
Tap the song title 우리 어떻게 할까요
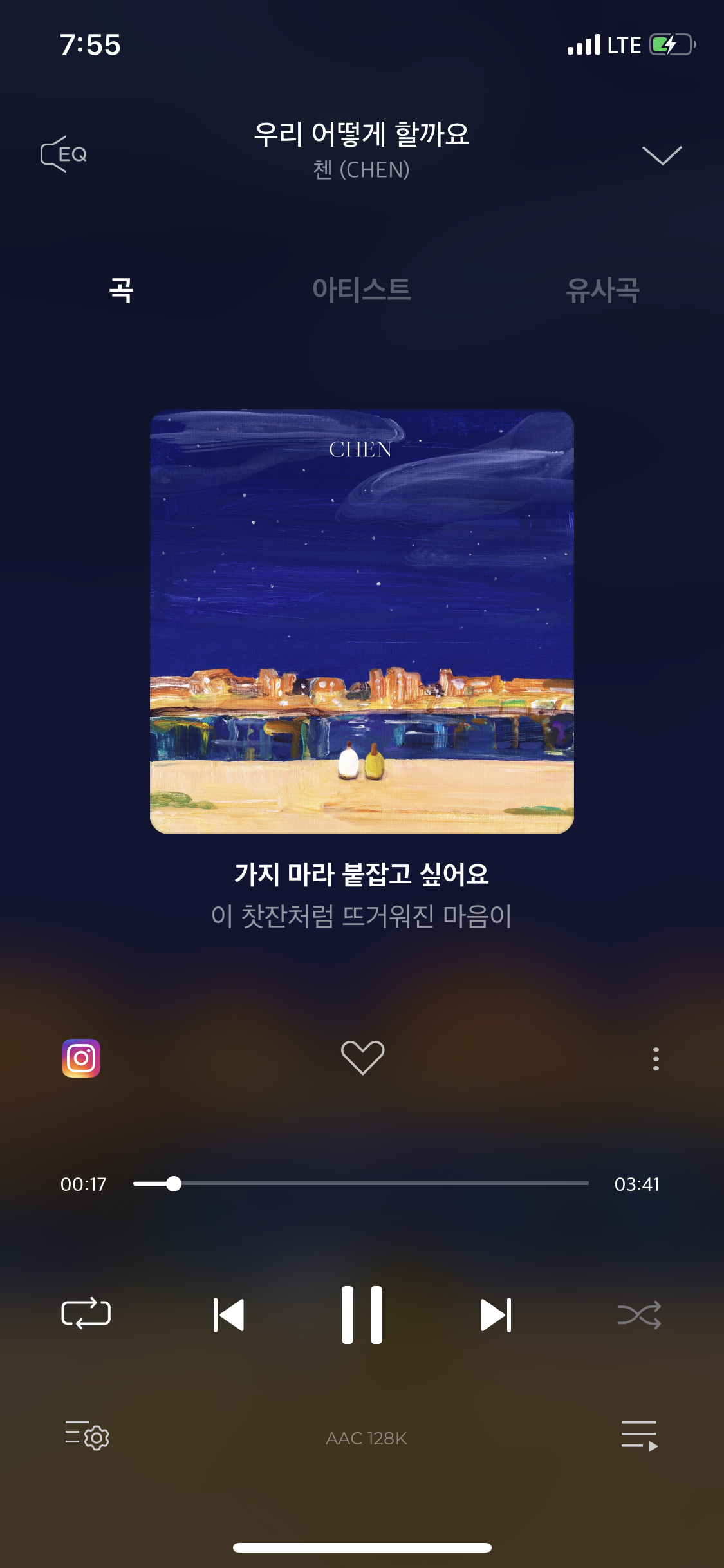(x=362, y=135)
